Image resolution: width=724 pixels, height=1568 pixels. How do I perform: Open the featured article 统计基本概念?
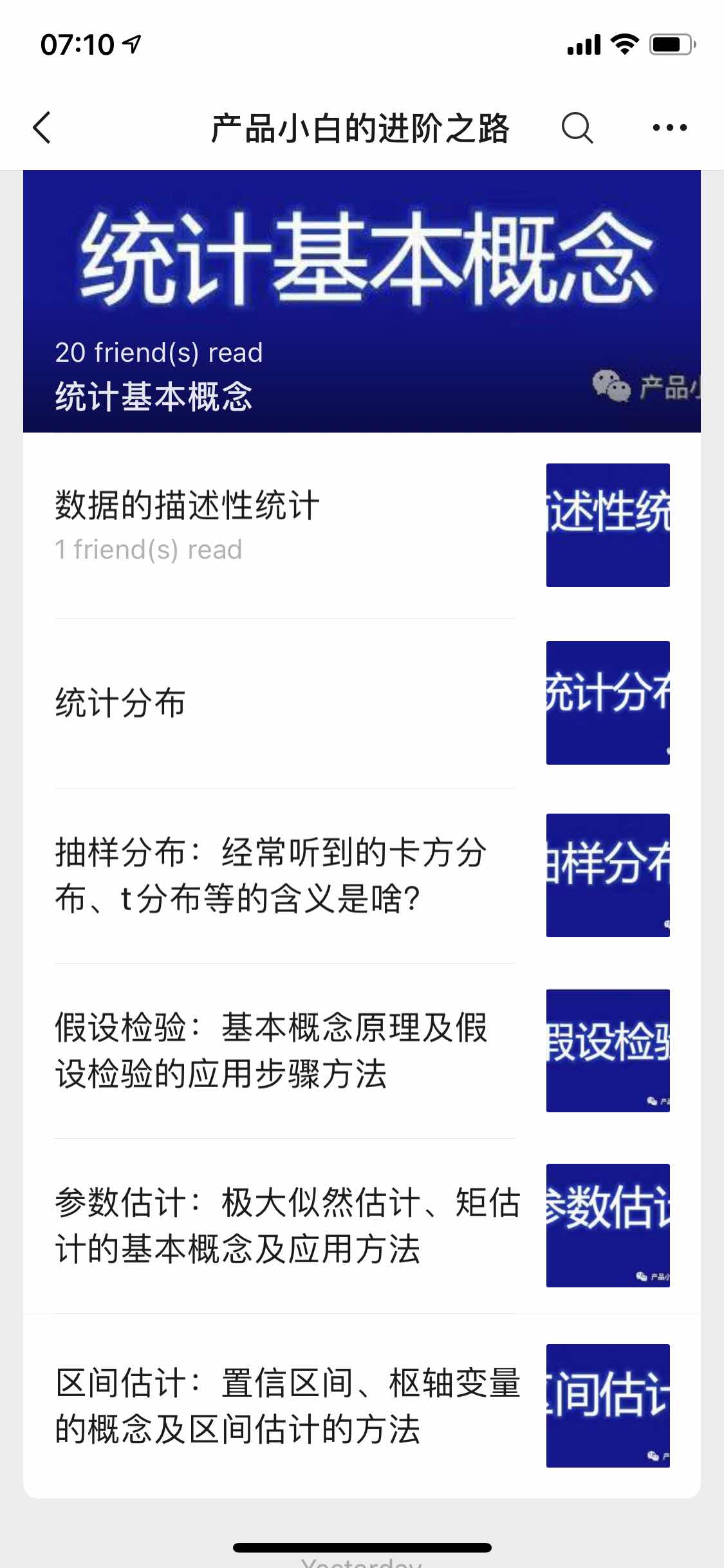click(362, 301)
